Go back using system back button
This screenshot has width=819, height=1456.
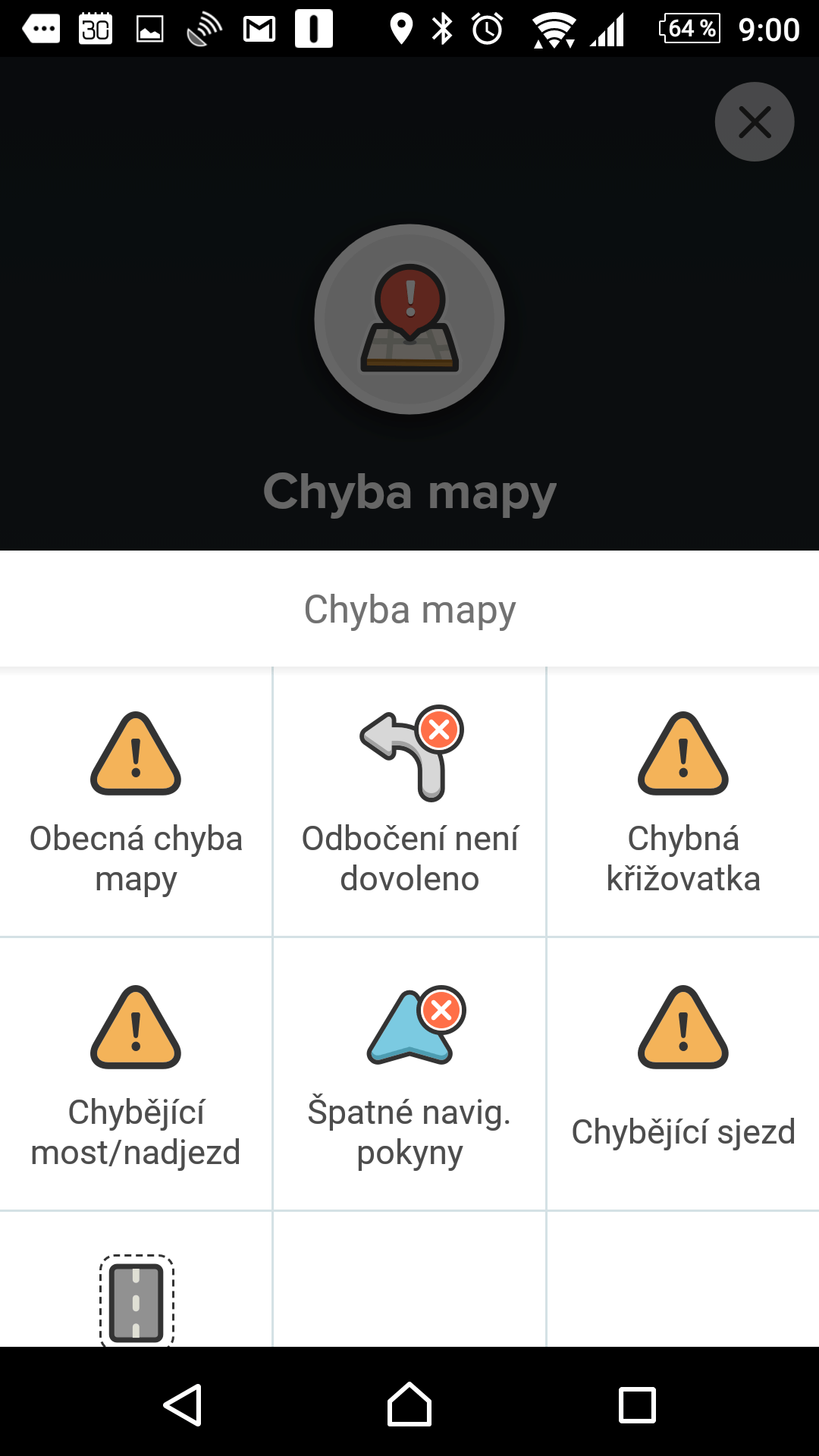pyautogui.click(x=183, y=1405)
